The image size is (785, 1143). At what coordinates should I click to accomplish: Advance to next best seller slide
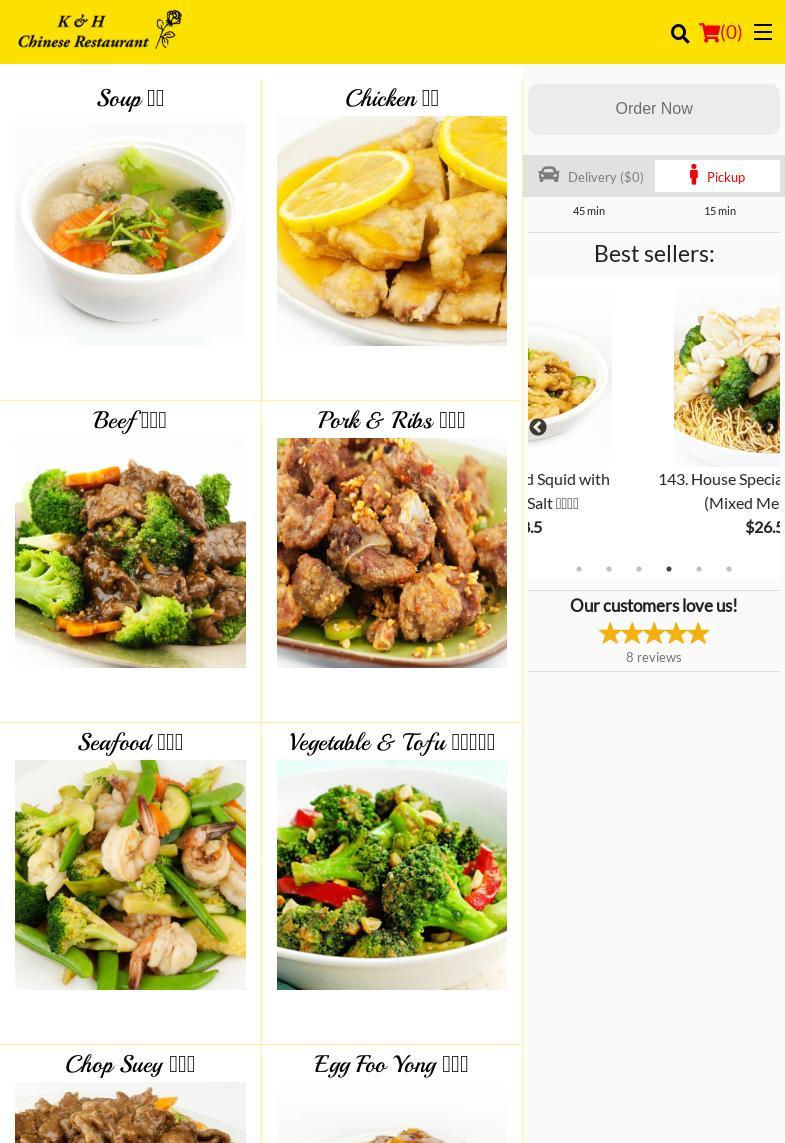[770, 428]
